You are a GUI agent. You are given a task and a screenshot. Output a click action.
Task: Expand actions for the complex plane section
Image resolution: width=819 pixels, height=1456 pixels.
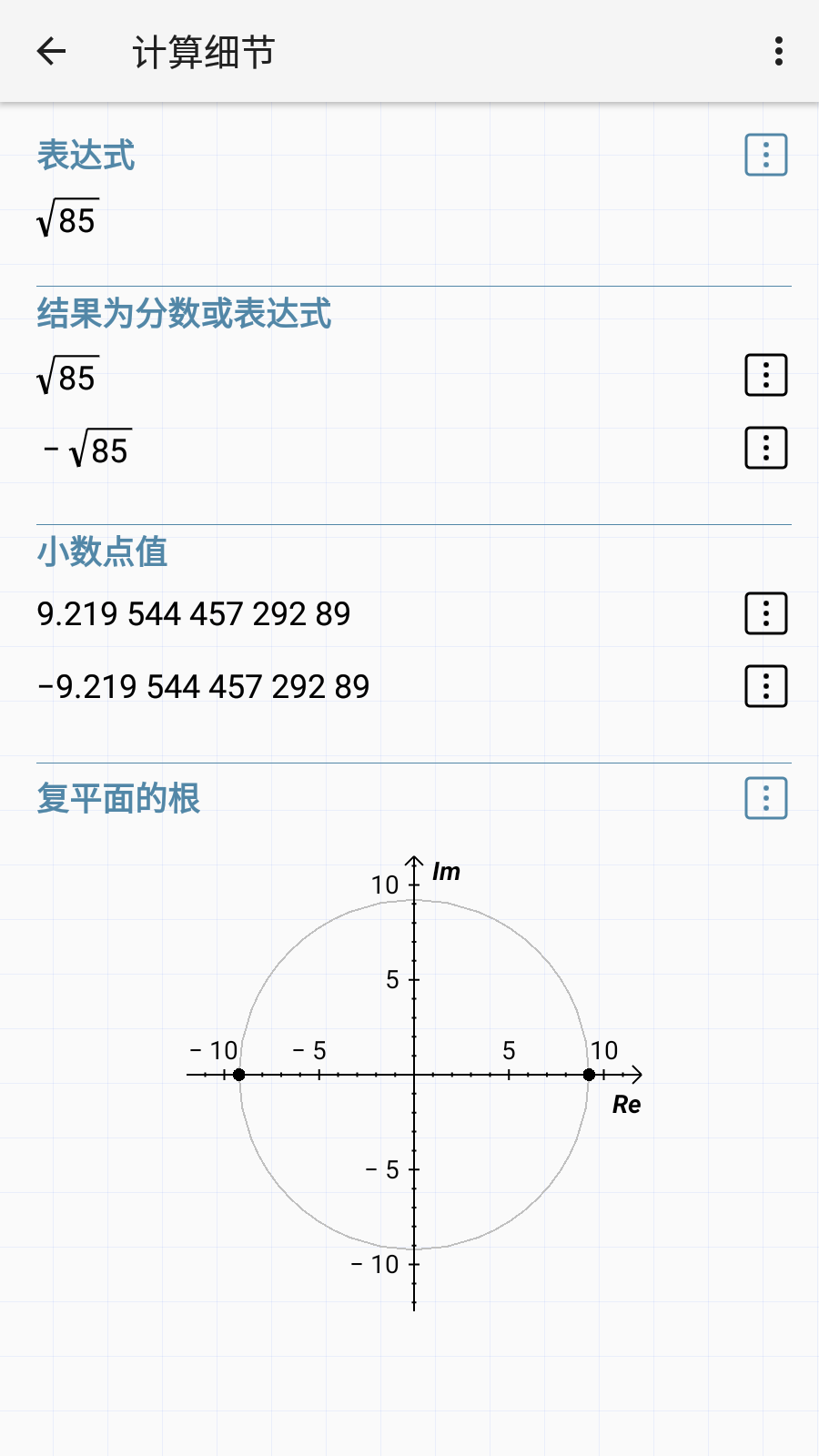[764, 798]
